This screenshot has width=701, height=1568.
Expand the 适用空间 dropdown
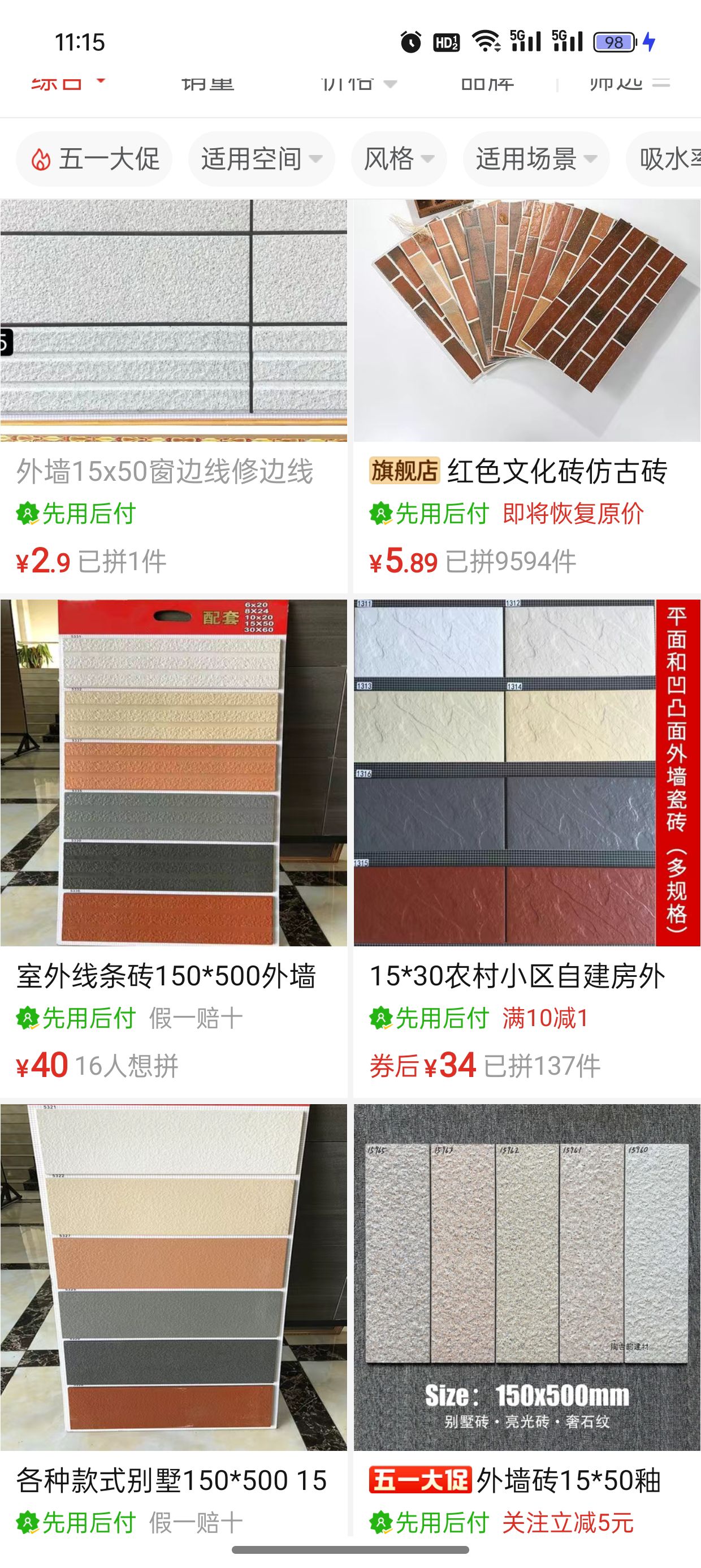(261, 159)
